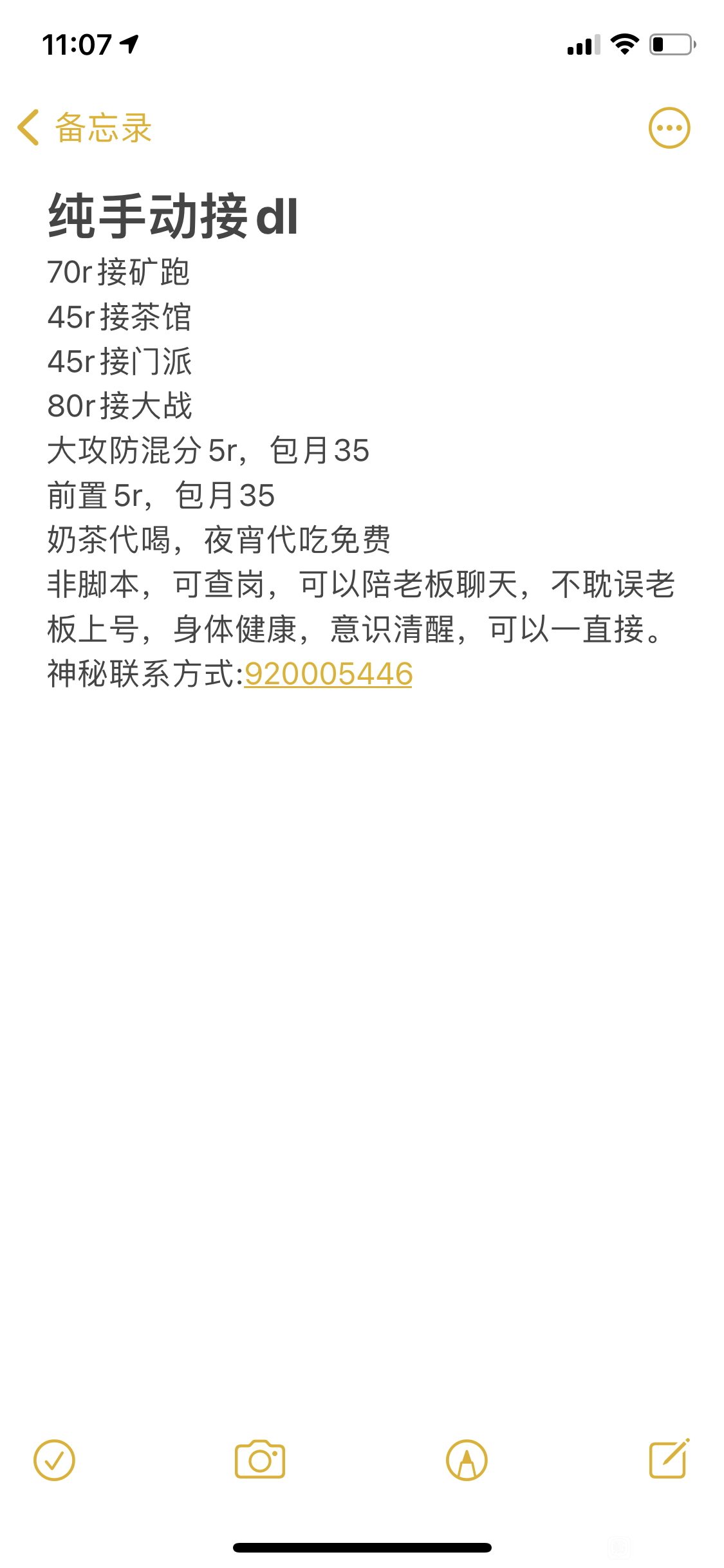This screenshot has width=724, height=1568.
Task: Add a checklist to the note
Action: [54, 1460]
